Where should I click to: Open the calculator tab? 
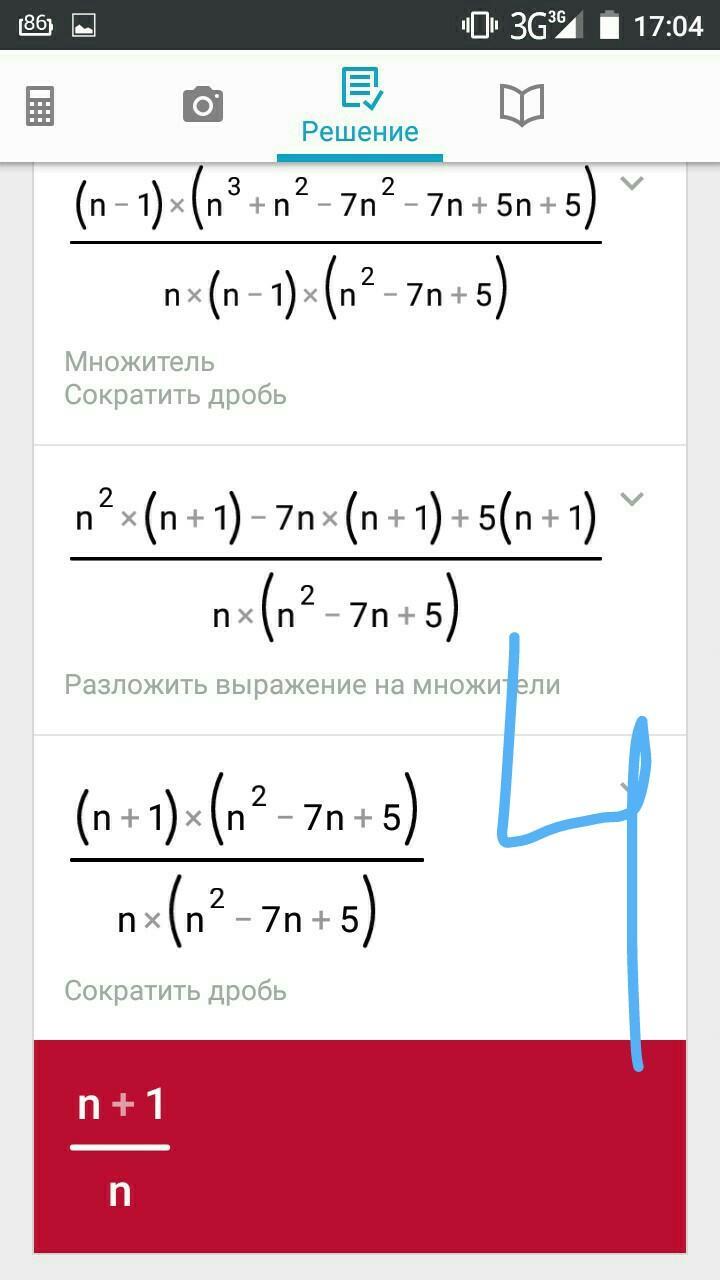click(x=40, y=106)
